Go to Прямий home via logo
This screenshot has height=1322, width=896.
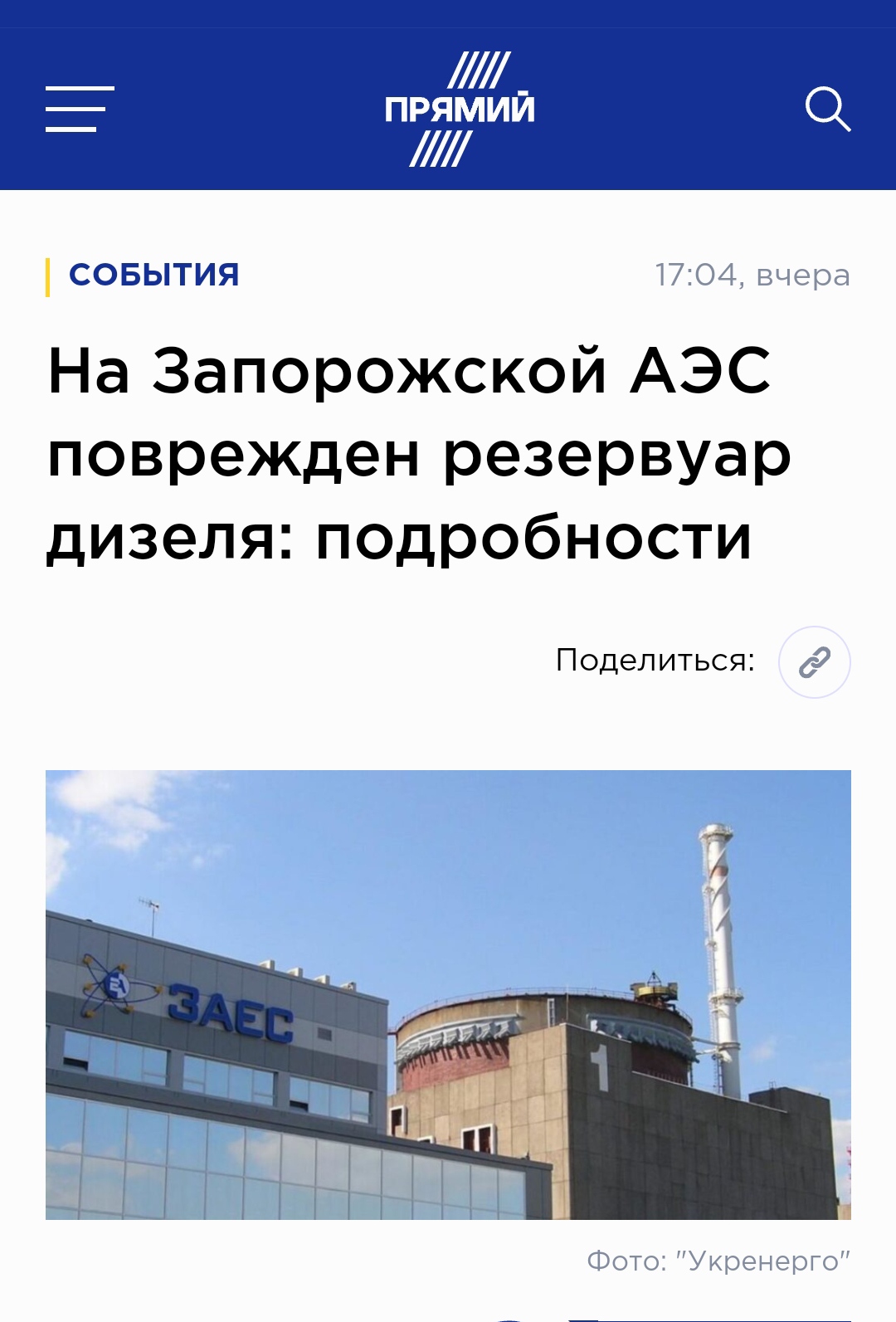[459, 109]
